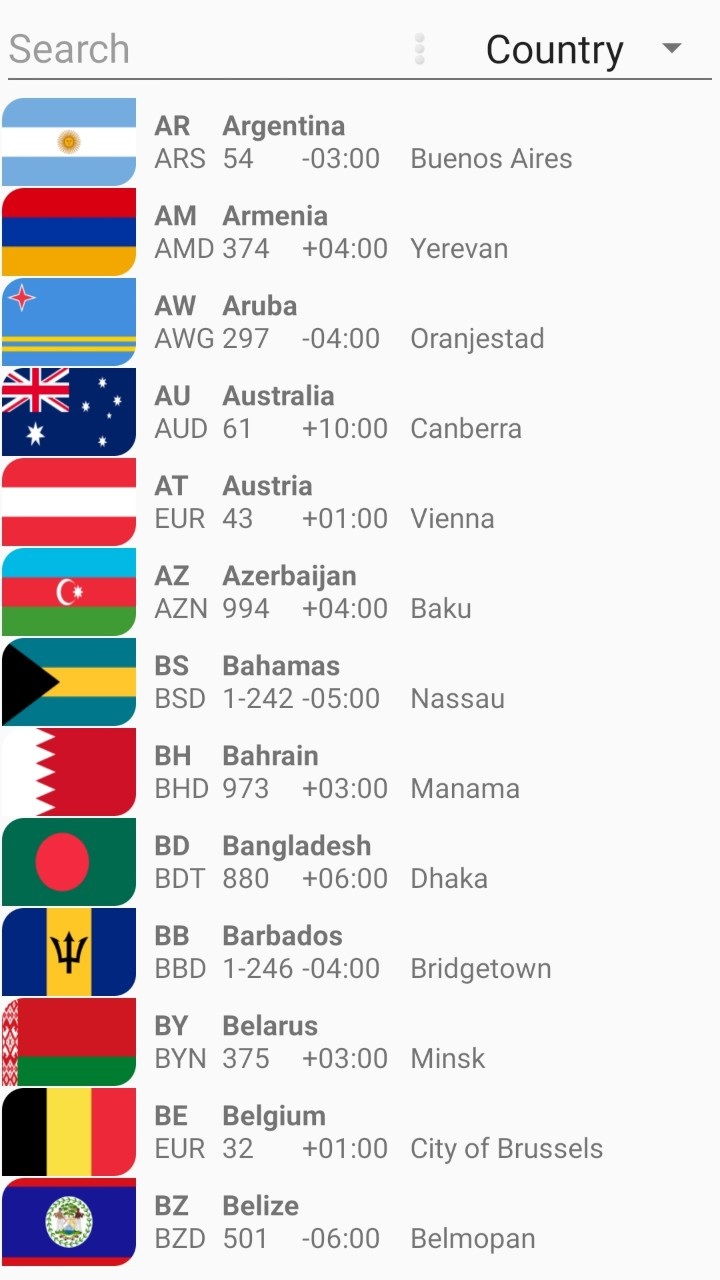Tap the Argentina flag icon
720x1280 pixels.
point(68,140)
